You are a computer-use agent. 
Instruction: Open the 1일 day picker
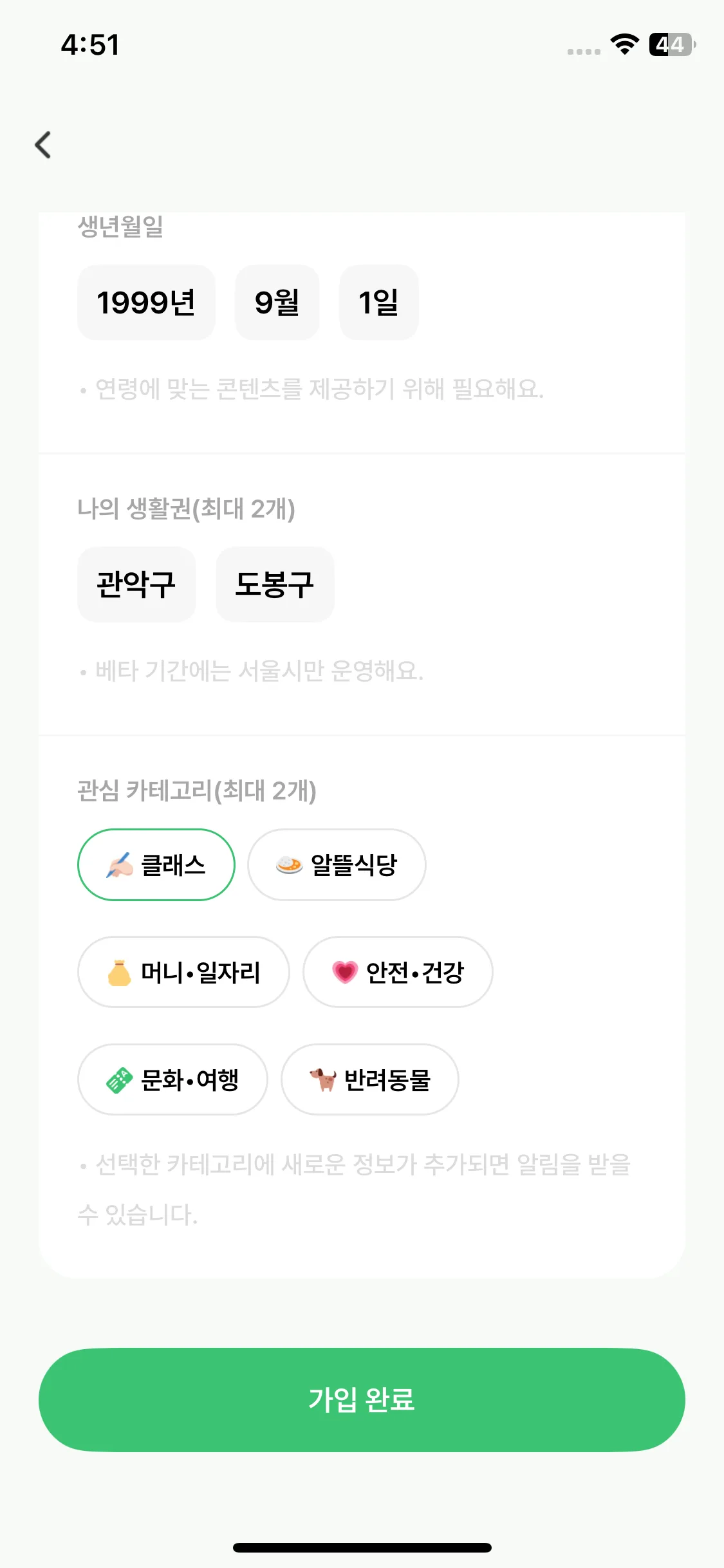click(378, 302)
